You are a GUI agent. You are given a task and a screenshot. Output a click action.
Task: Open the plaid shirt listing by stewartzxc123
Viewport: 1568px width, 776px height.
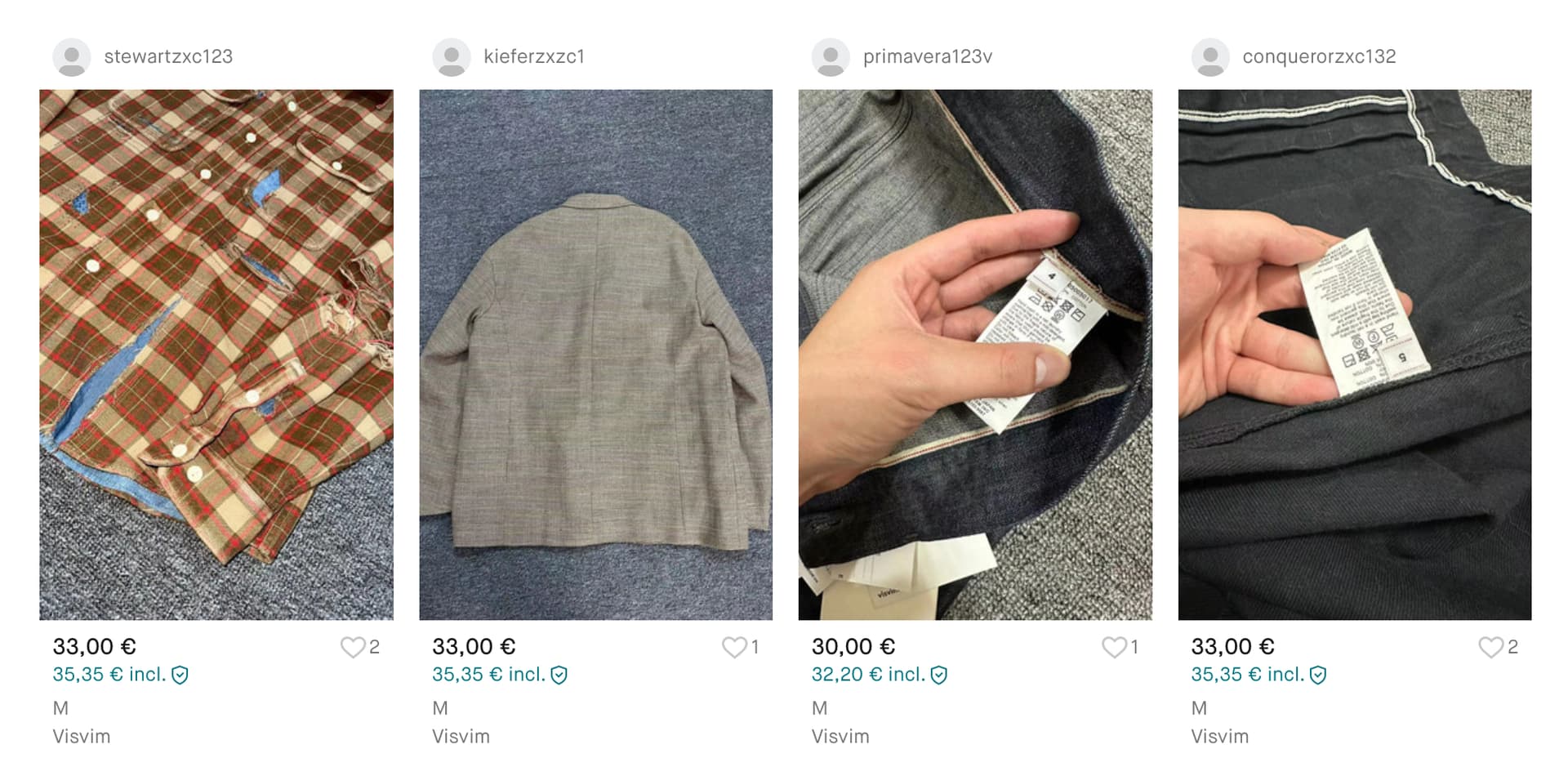216,355
